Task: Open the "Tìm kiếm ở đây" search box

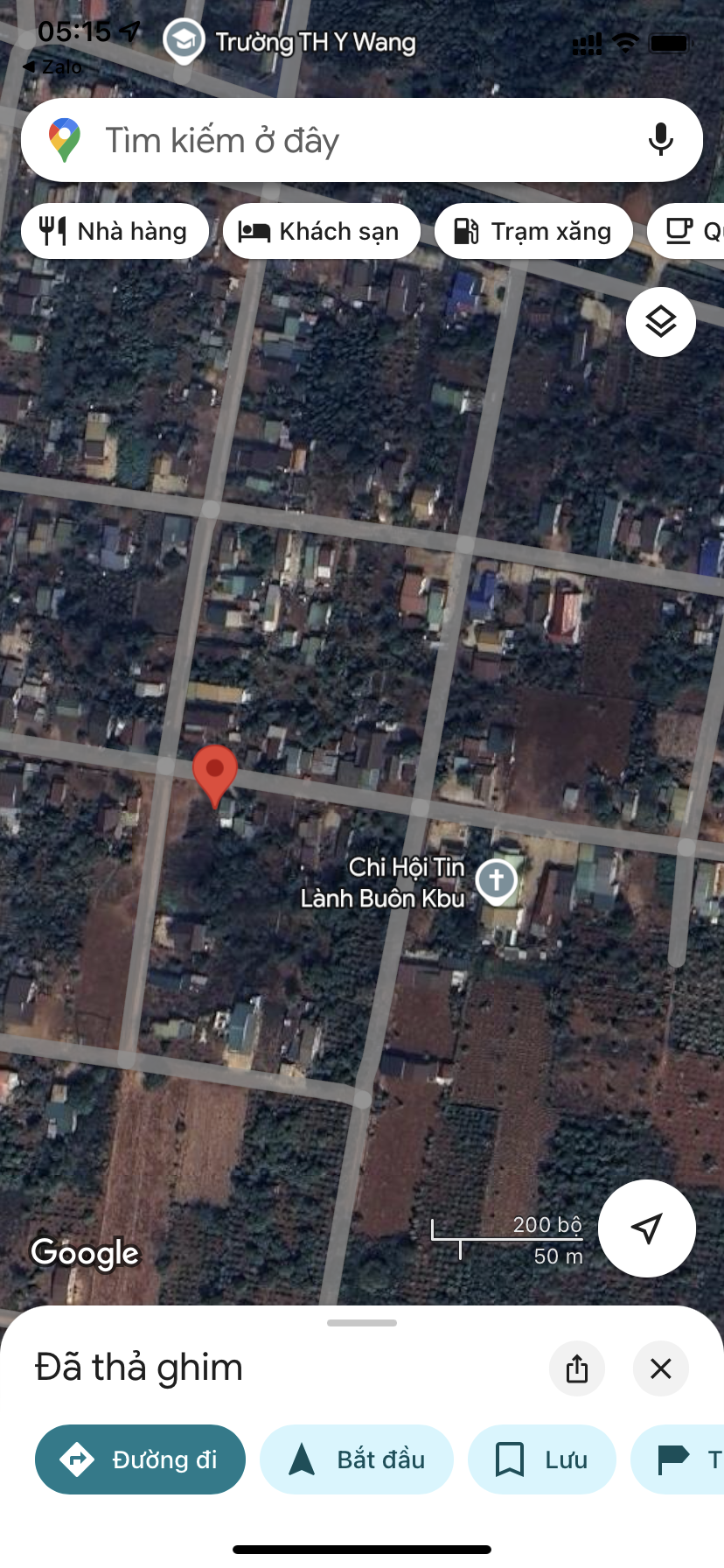Action: [350, 140]
